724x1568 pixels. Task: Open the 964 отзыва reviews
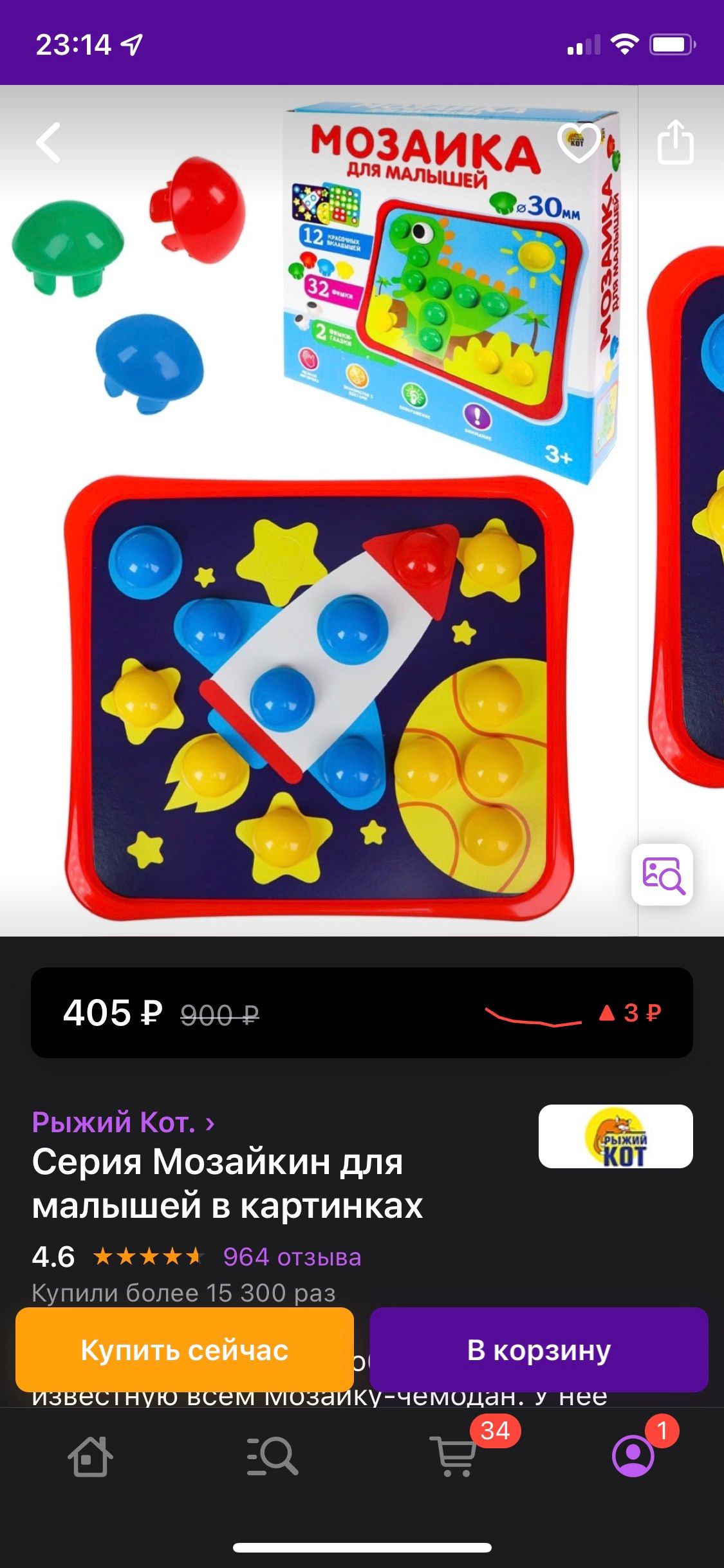click(x=292, y=1257)
